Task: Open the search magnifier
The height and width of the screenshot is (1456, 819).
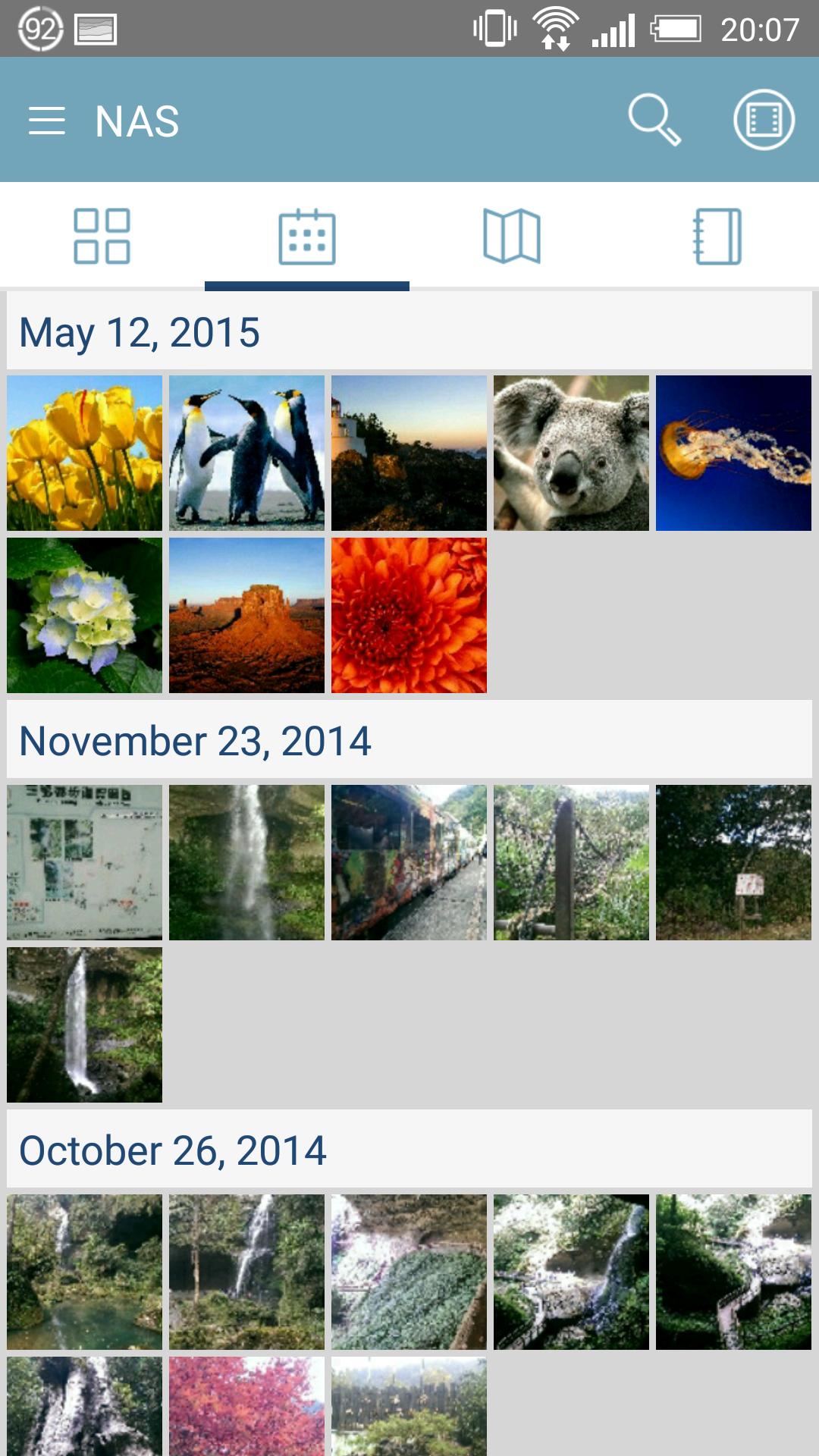Action: click(654, 120)
